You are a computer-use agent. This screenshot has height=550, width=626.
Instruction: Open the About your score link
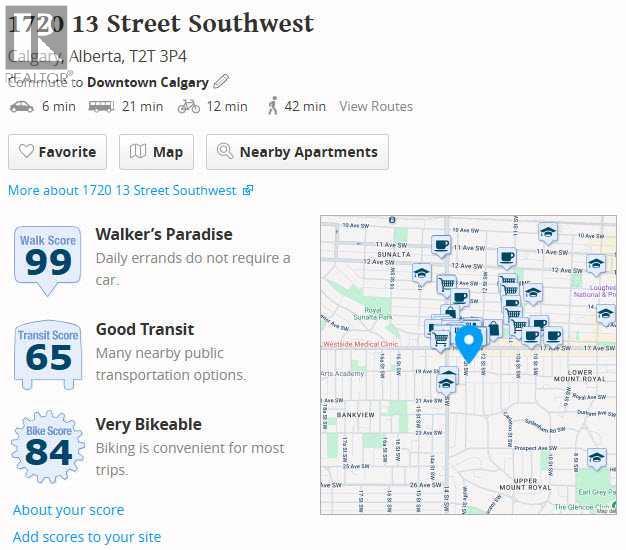pos(68,510)
